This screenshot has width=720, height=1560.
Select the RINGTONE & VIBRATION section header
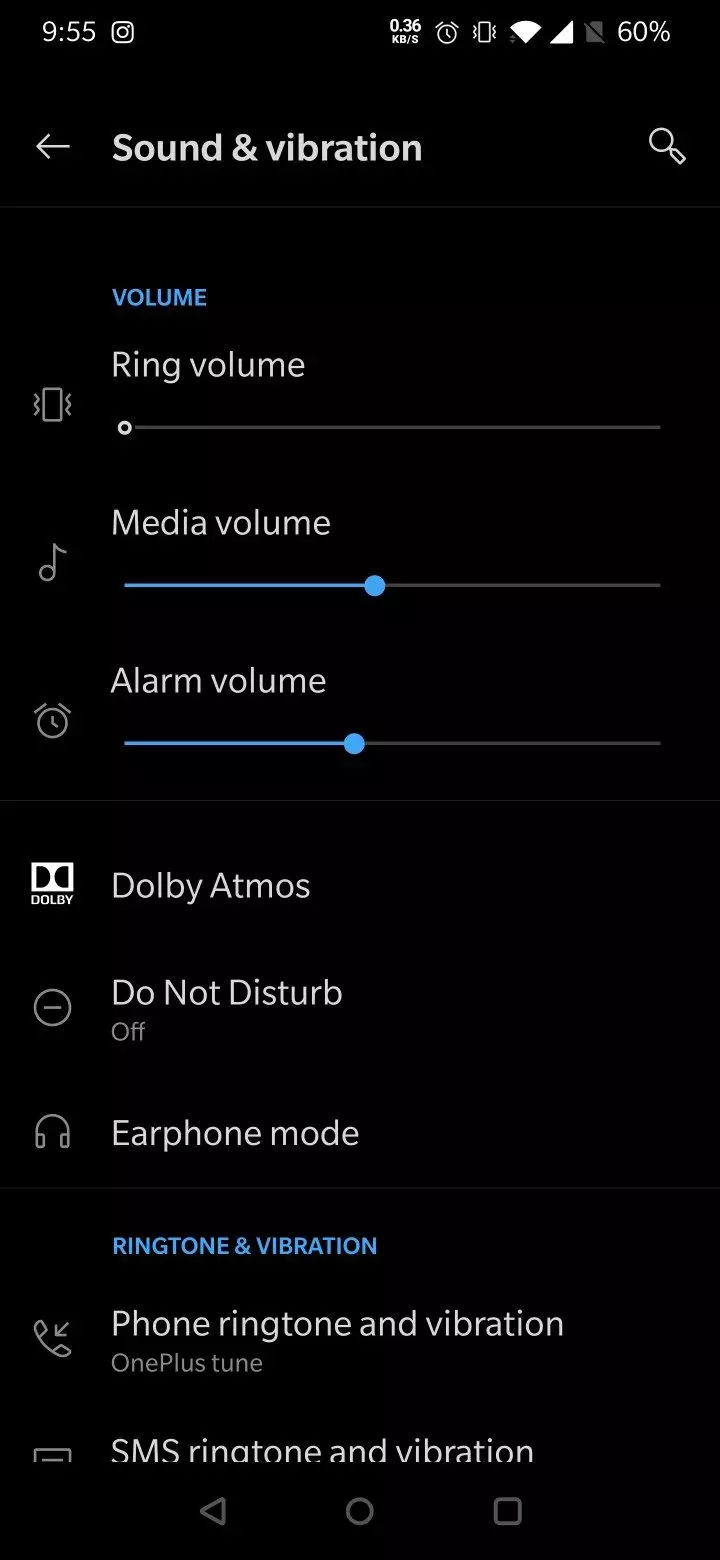point(244,1245)
